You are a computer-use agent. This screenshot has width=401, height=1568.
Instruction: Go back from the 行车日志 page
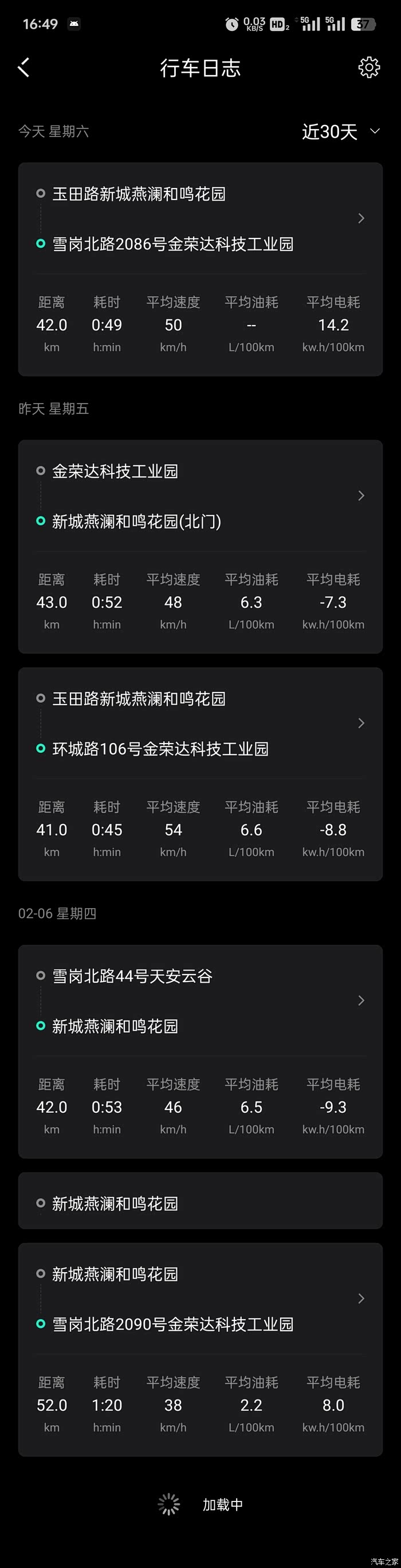(x=24, y=68)
